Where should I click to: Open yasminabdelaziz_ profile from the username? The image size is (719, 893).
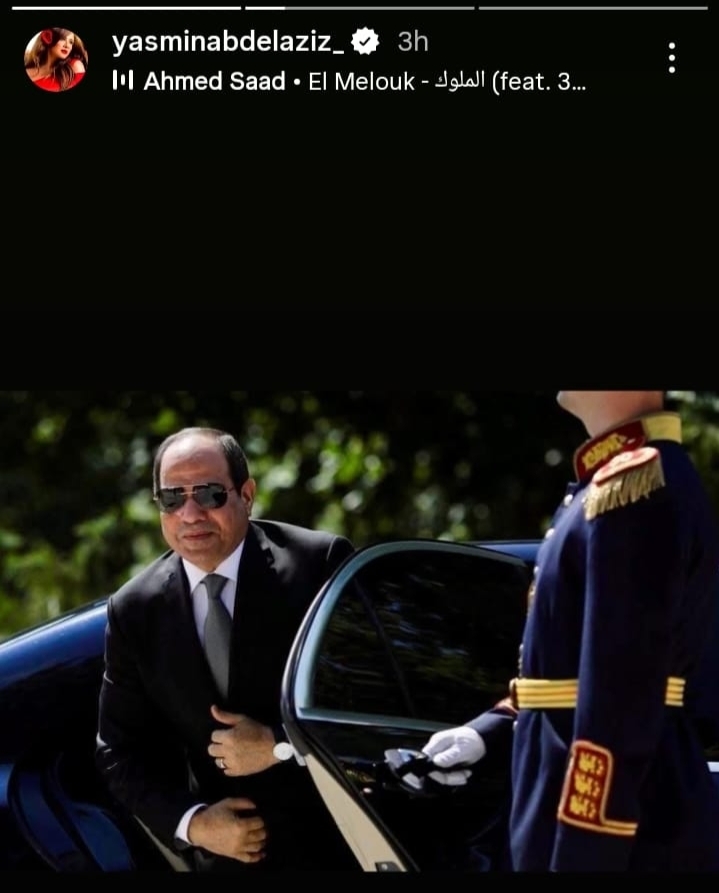(x=229, y=42)
